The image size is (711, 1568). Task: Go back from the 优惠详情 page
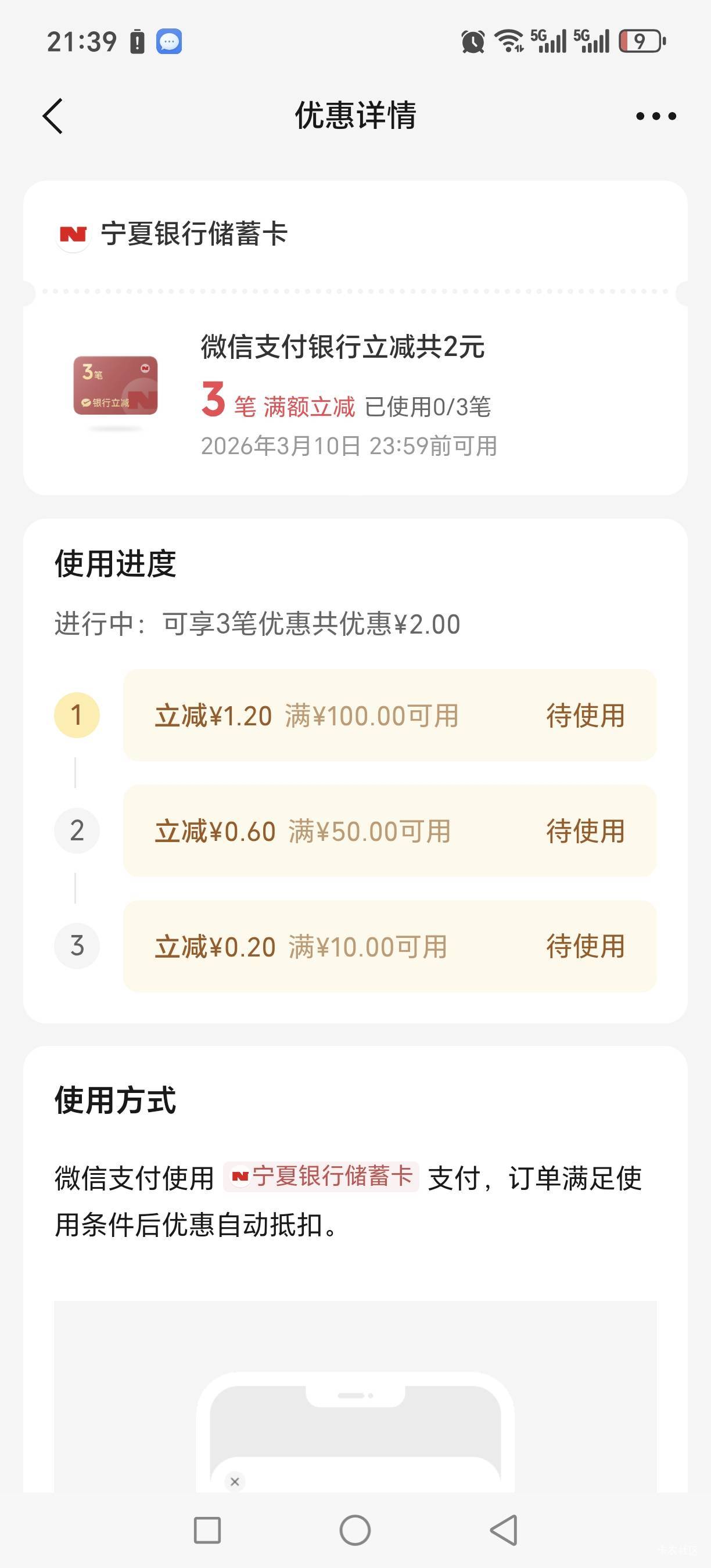pos(53,116)
